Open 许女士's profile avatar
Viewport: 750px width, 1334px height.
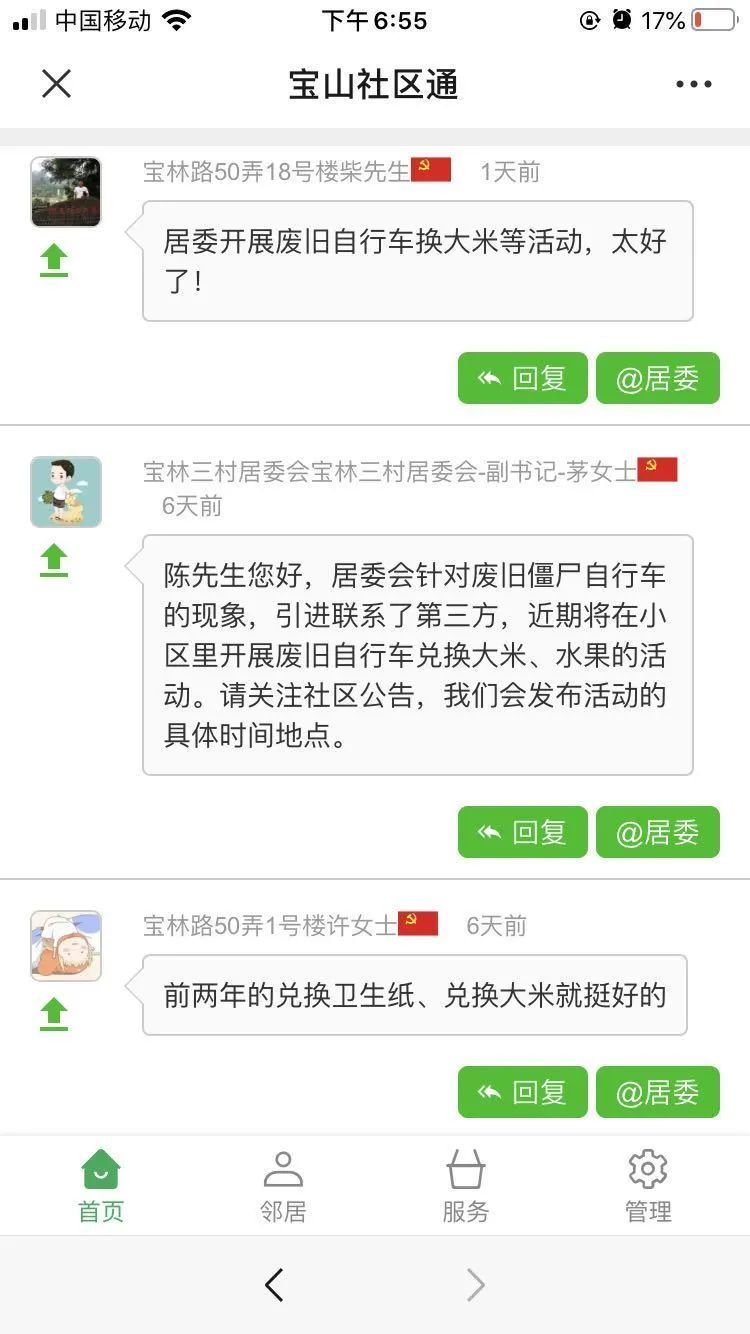pos(66,945)
